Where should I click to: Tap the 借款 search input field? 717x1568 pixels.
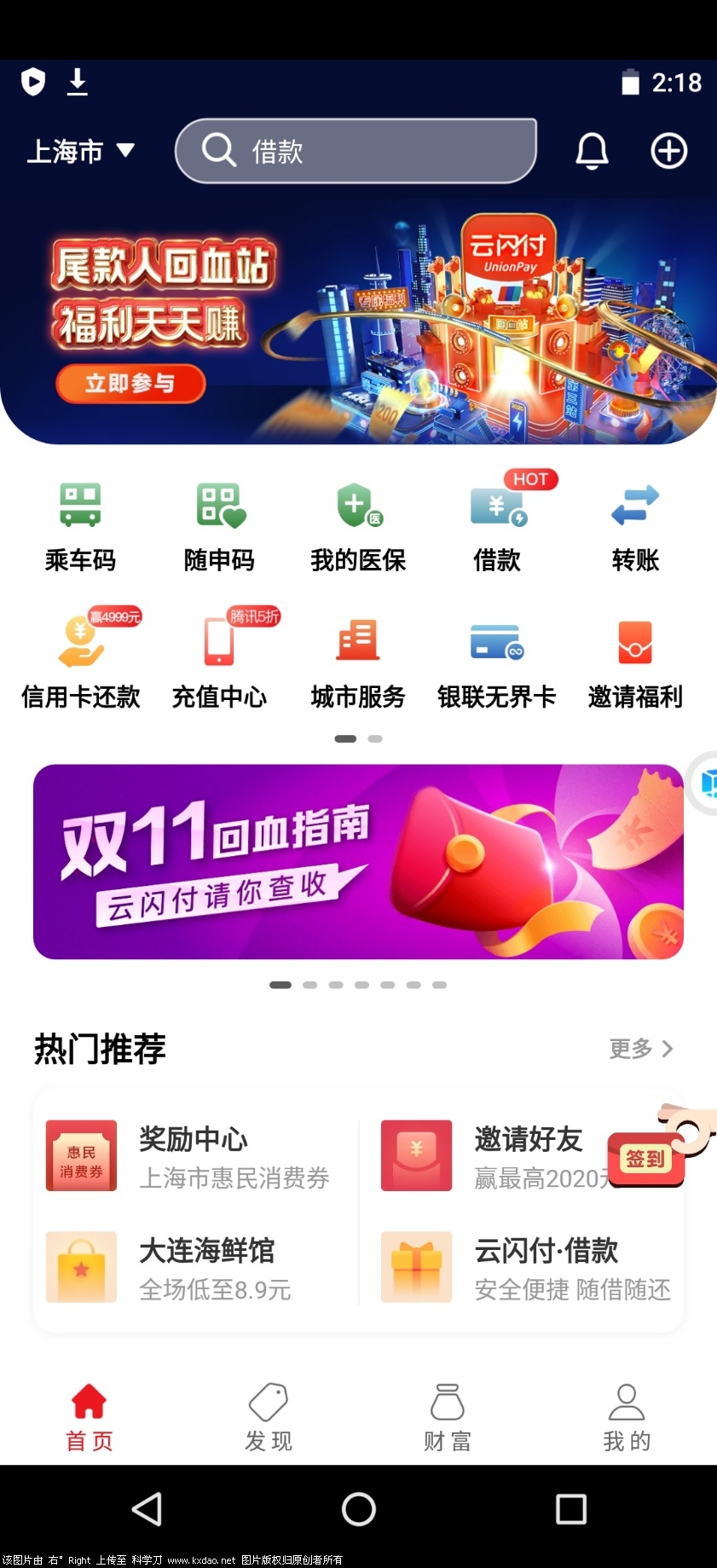[356, 150]
